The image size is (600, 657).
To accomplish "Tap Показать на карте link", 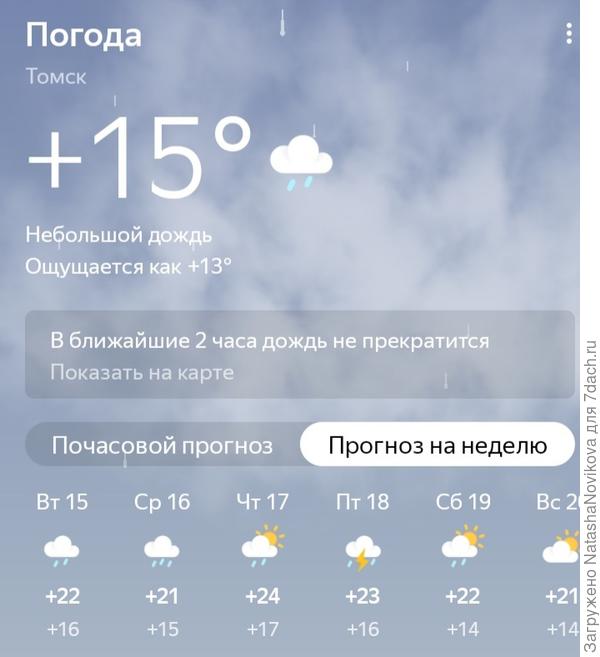I will 142,373.
